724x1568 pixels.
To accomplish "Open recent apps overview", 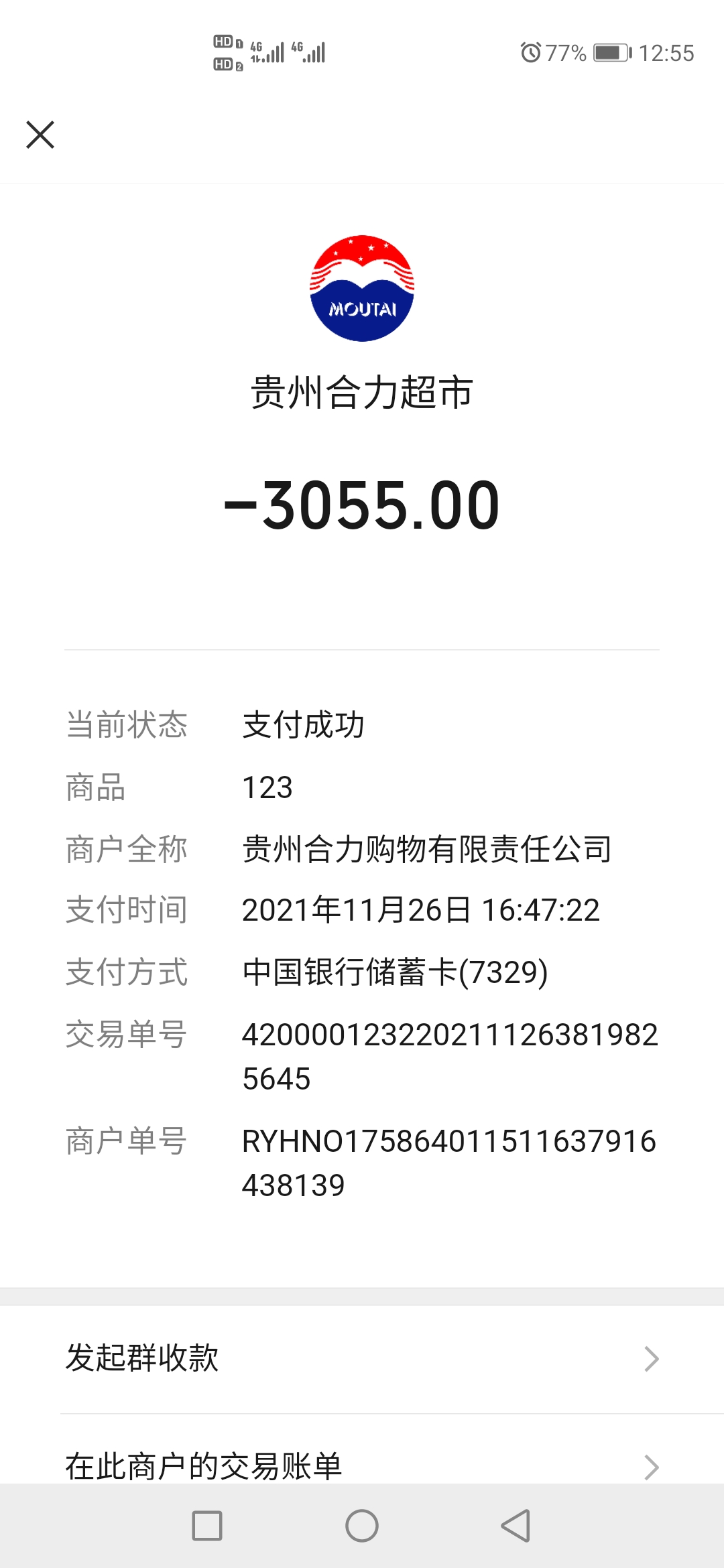I will 207,1526.
